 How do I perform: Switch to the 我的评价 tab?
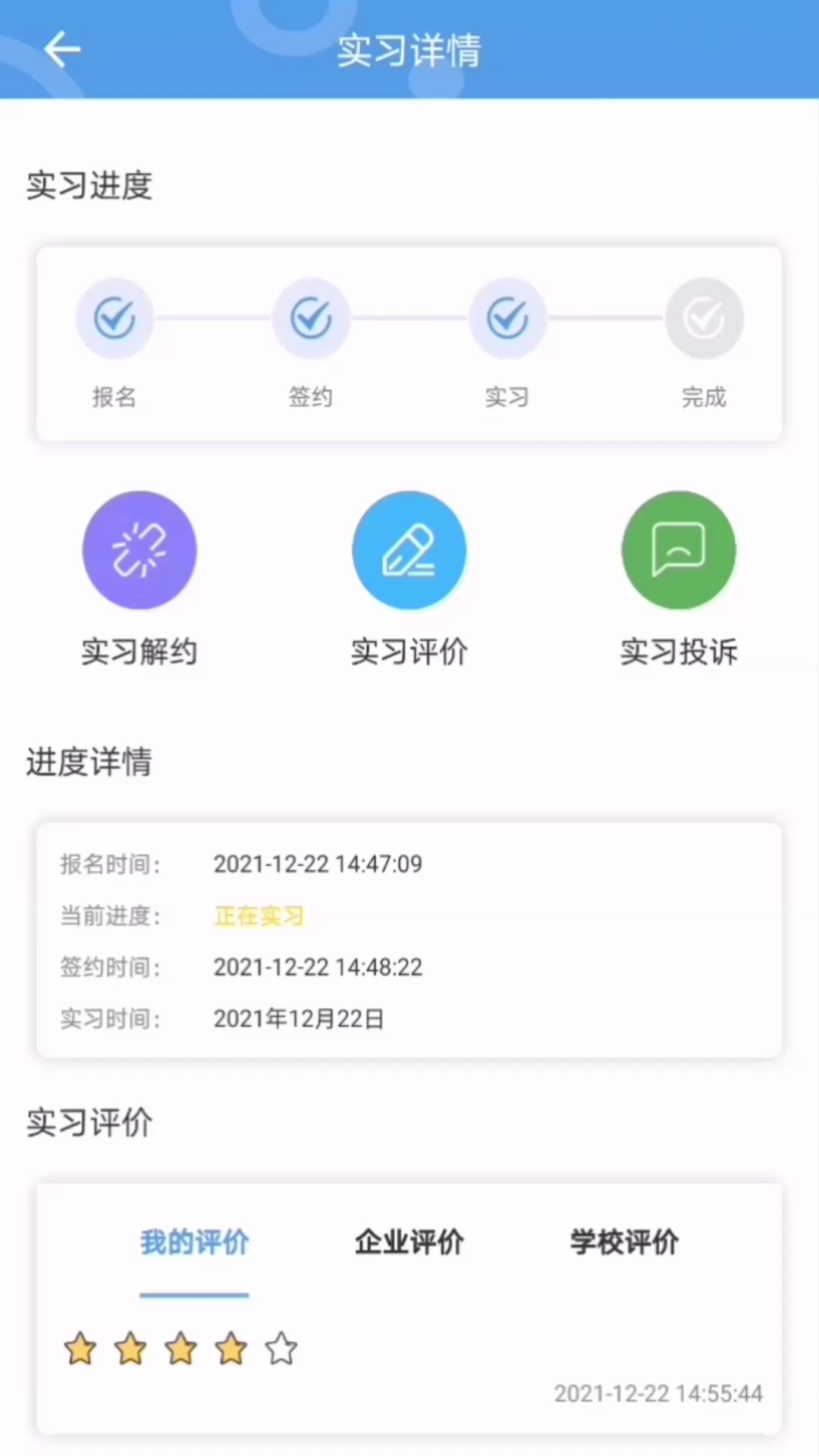(194, 1242)
